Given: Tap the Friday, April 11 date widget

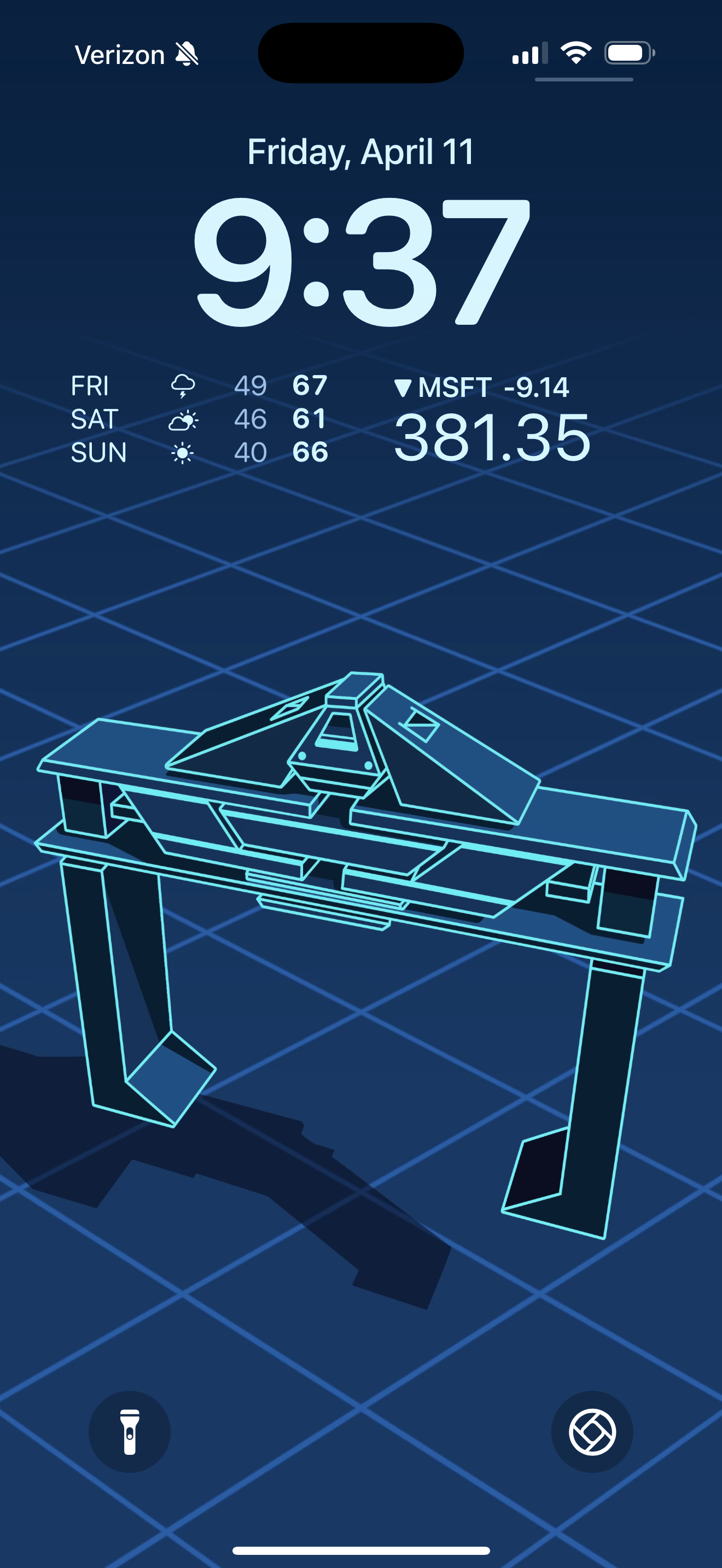Looking at the screenshot, I should pyautogui.click(x=361, y=152).
